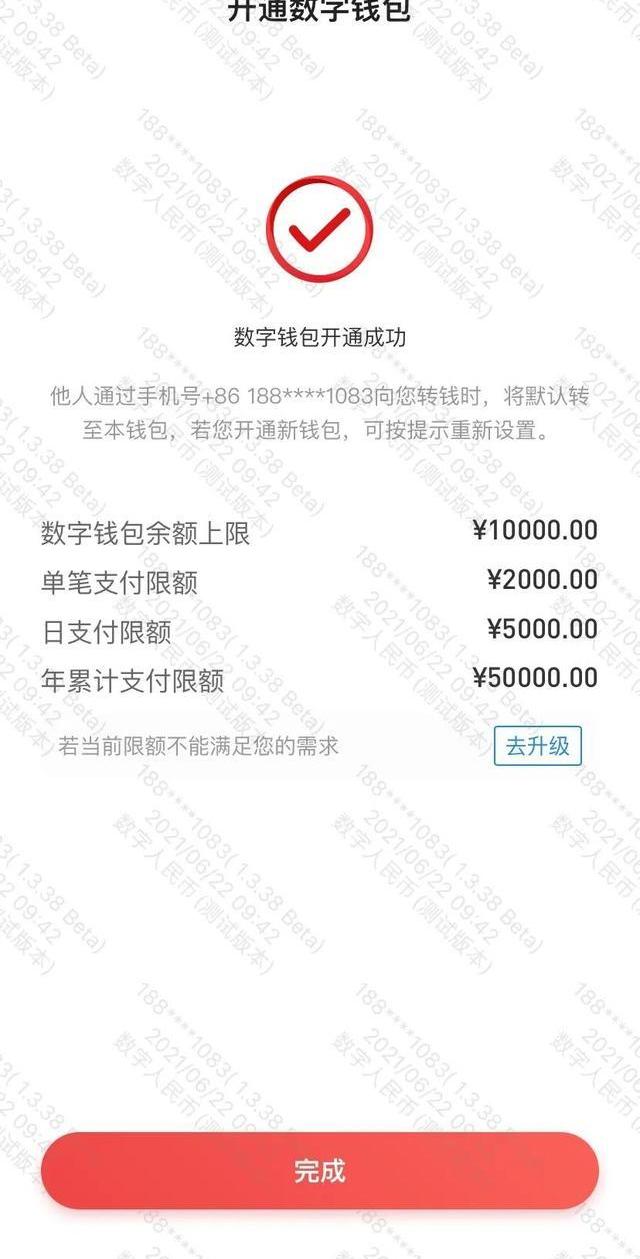Viewport: 640px width, 1259px height.
Task: Tap the red 完成 button
Action: tap(319, 1170)
